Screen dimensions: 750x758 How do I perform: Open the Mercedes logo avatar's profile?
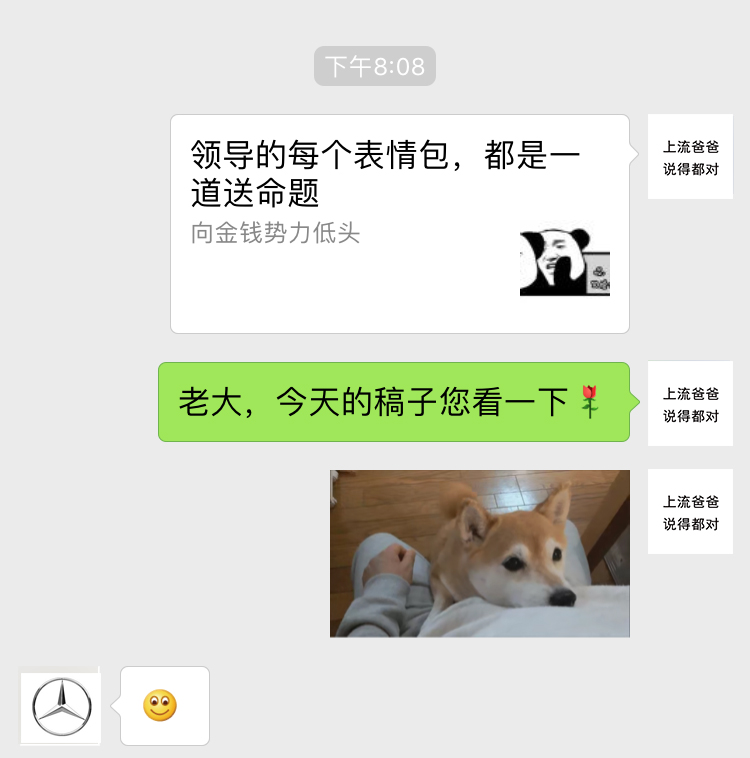click(x=60, y=706)
